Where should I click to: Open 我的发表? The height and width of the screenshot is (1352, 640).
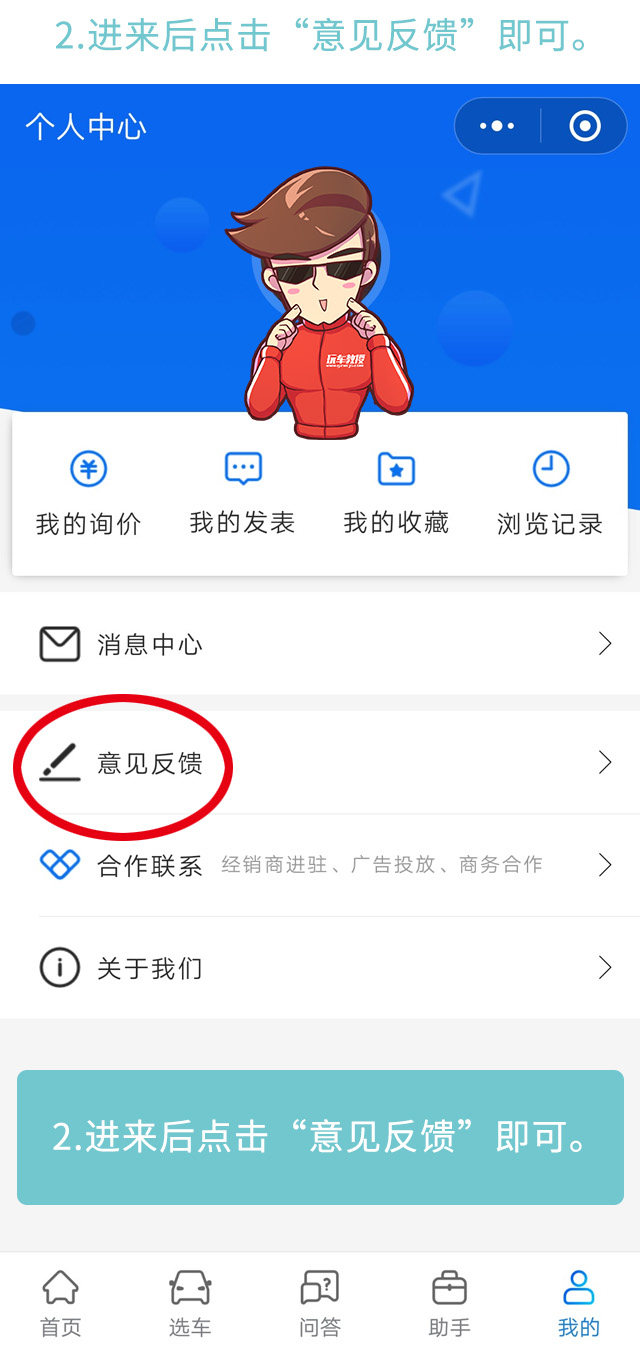[x=243, y=494]
